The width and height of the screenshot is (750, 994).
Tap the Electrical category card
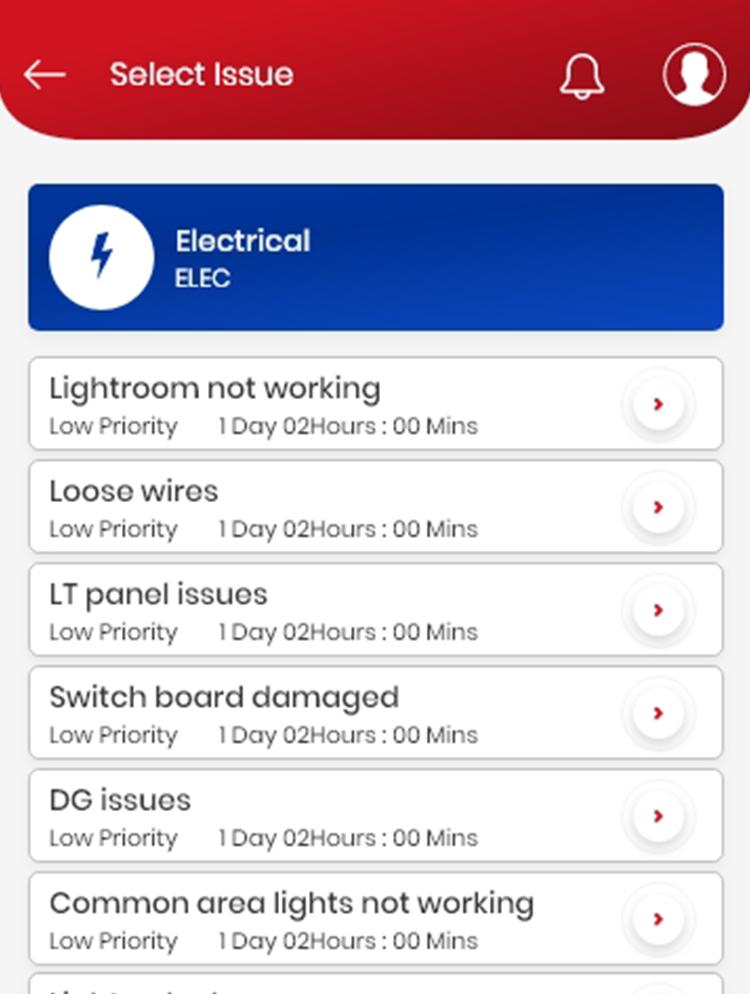[x=375, y=257]
